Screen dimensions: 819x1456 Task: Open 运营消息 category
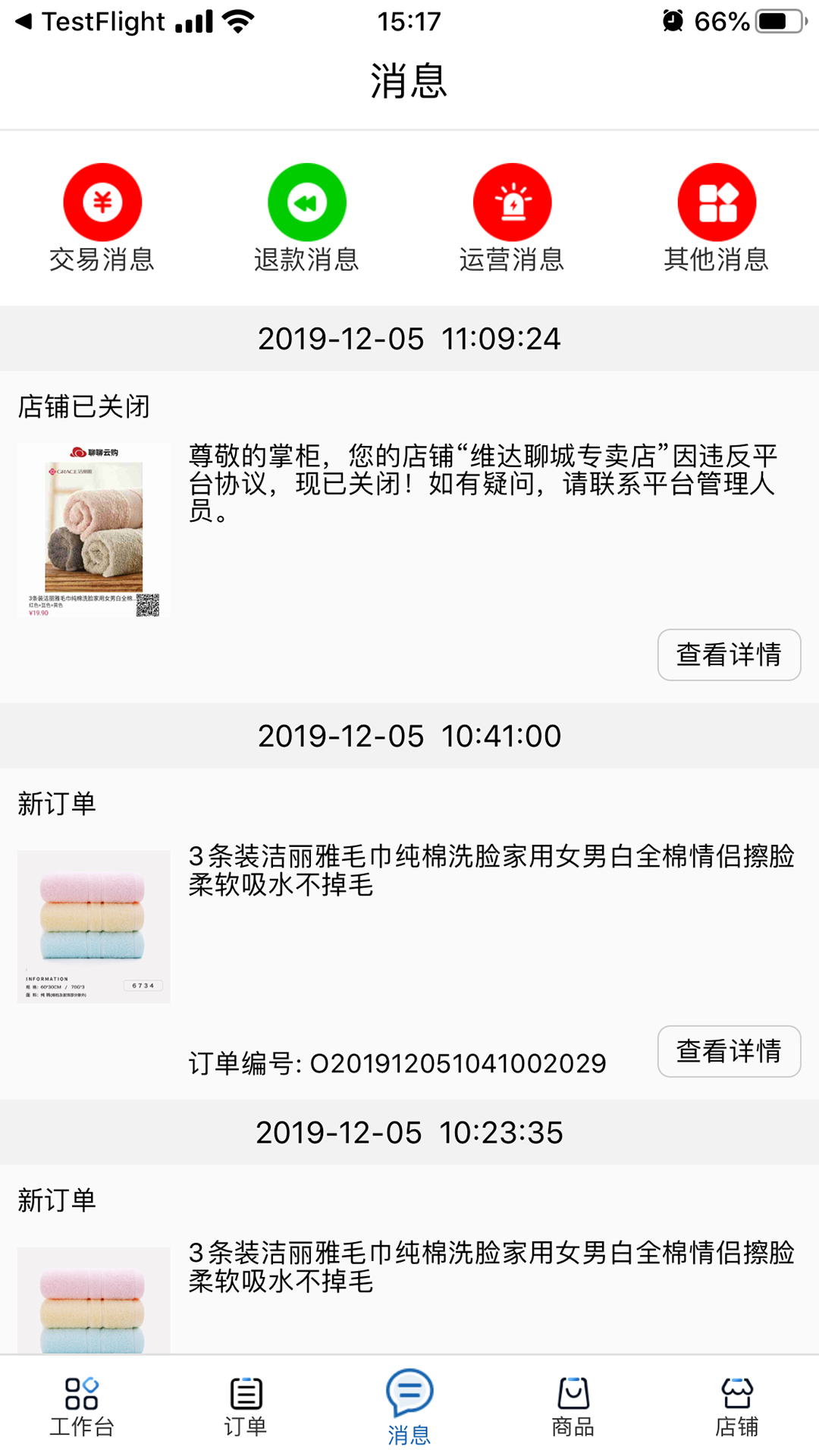pos(512,216)
